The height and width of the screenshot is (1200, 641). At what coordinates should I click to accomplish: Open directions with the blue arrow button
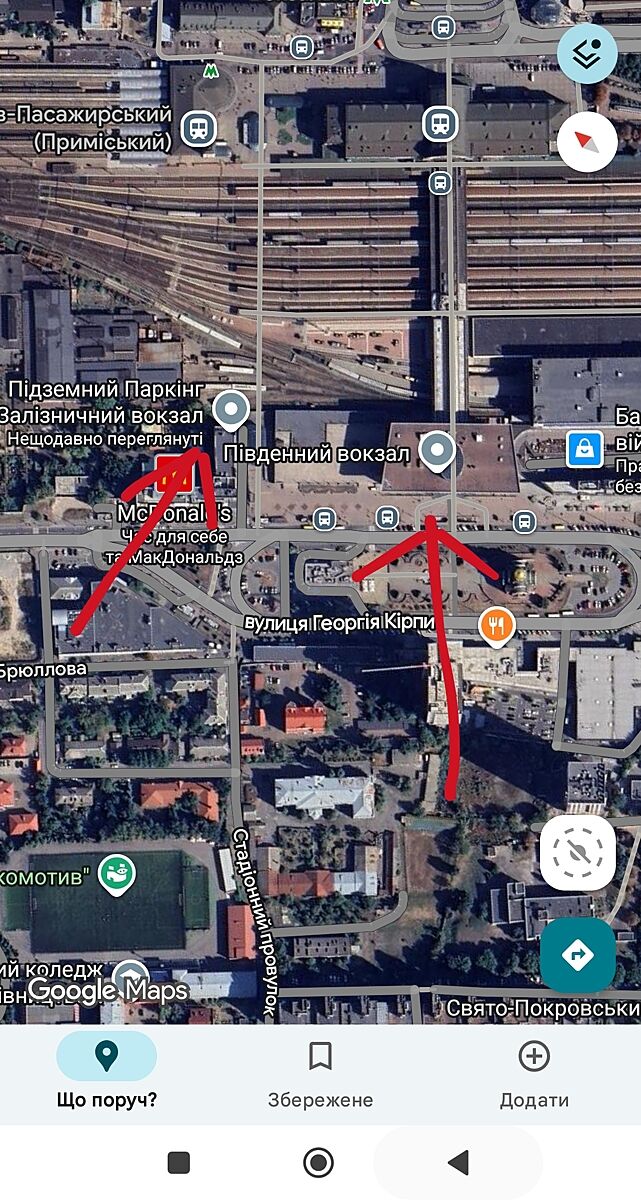point(578,955)
